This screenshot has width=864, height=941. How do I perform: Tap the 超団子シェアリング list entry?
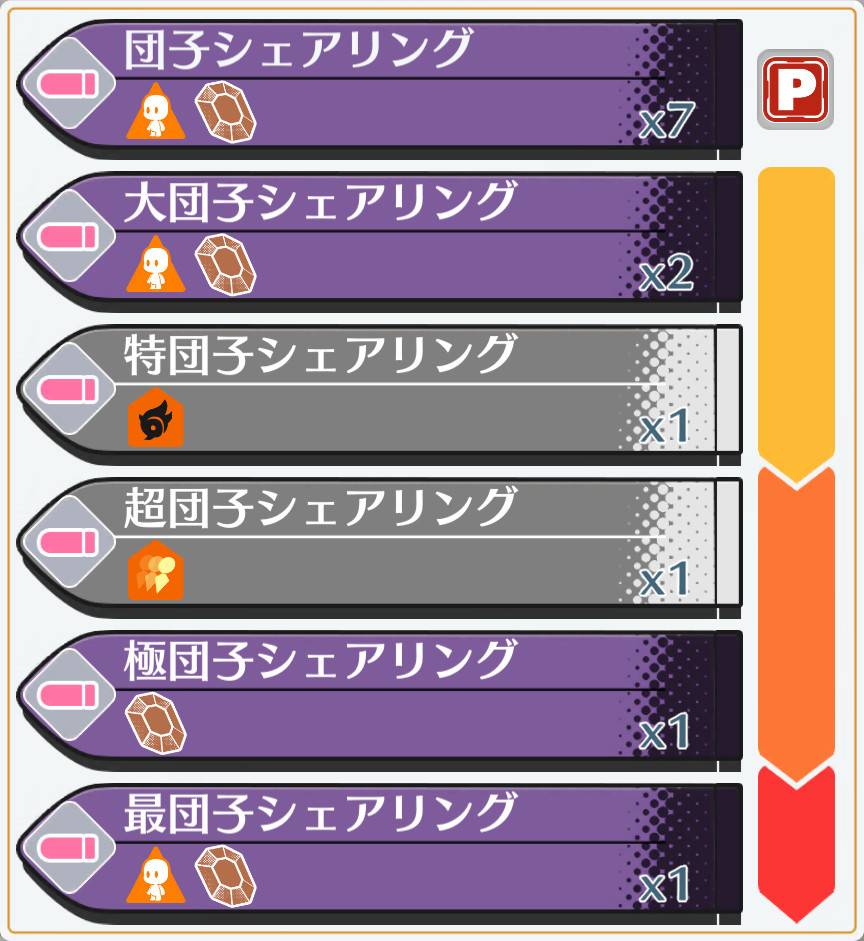380,547
